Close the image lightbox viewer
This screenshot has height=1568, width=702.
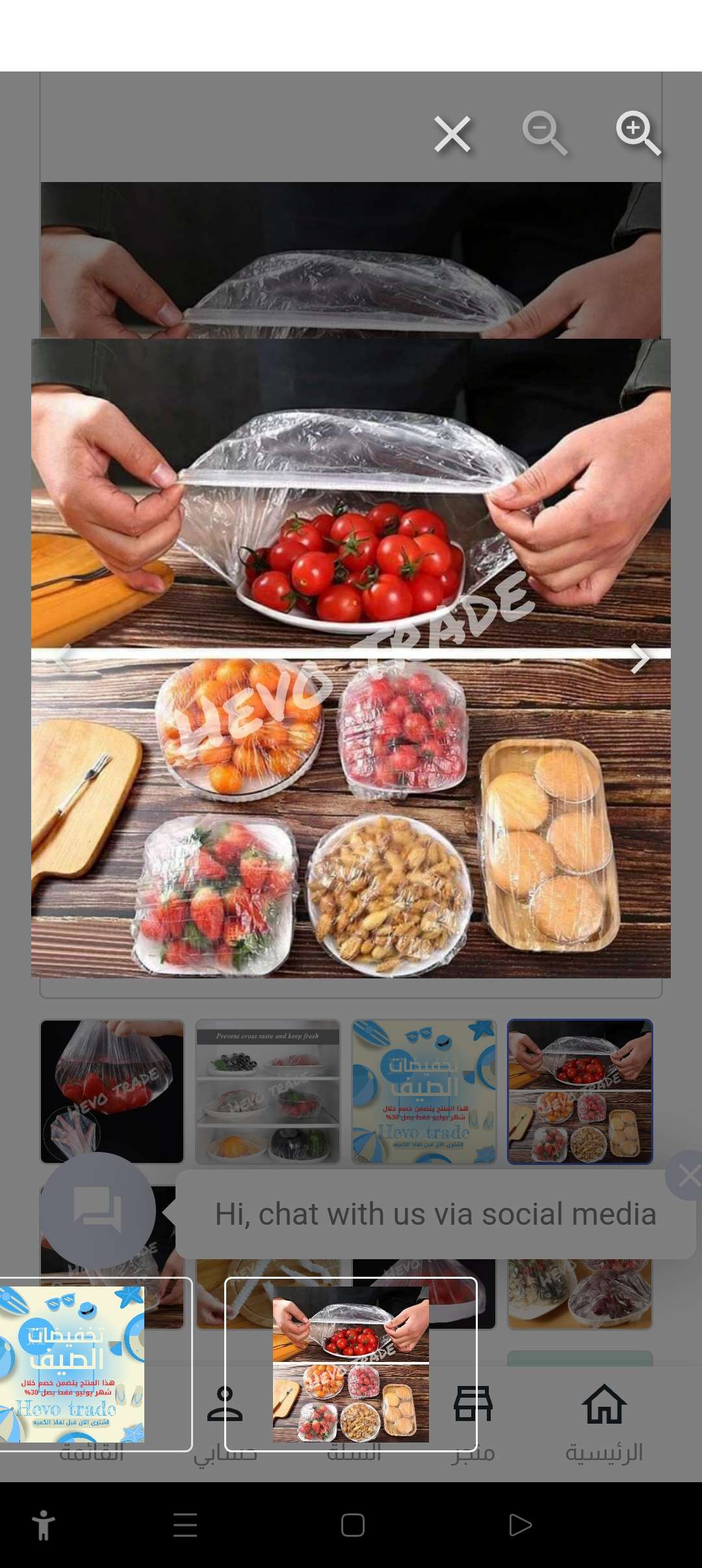(452, 135)
